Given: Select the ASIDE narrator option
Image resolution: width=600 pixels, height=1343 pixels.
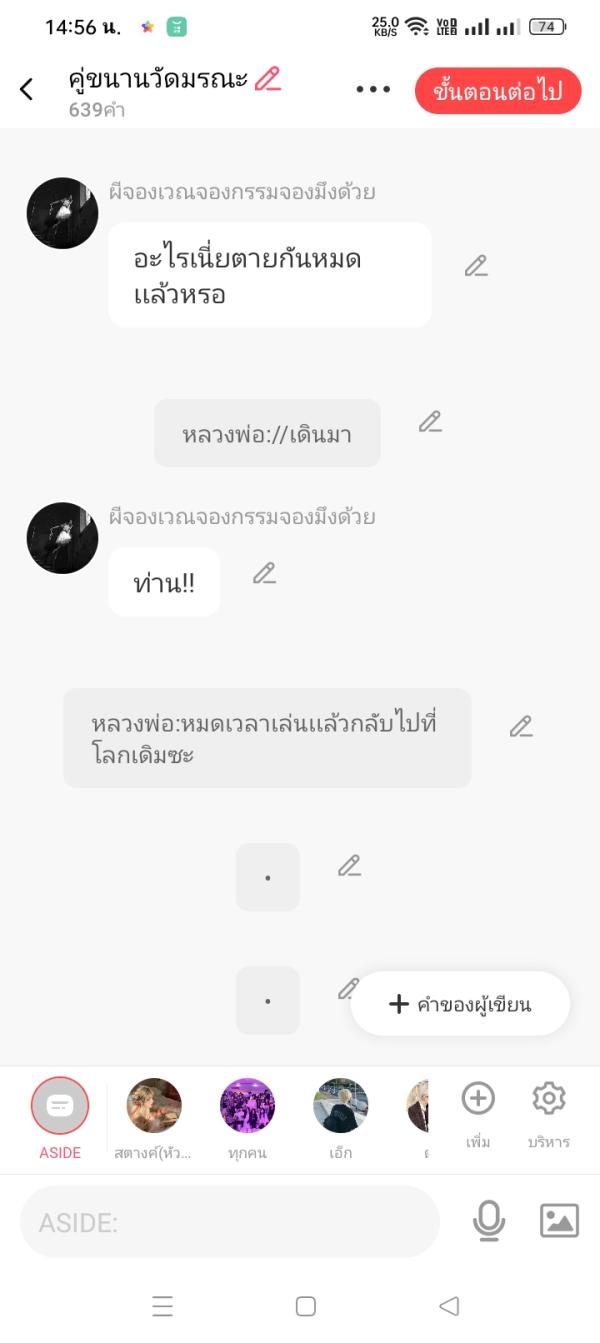Looking at the screenshot, I should tap(60, 1106).
